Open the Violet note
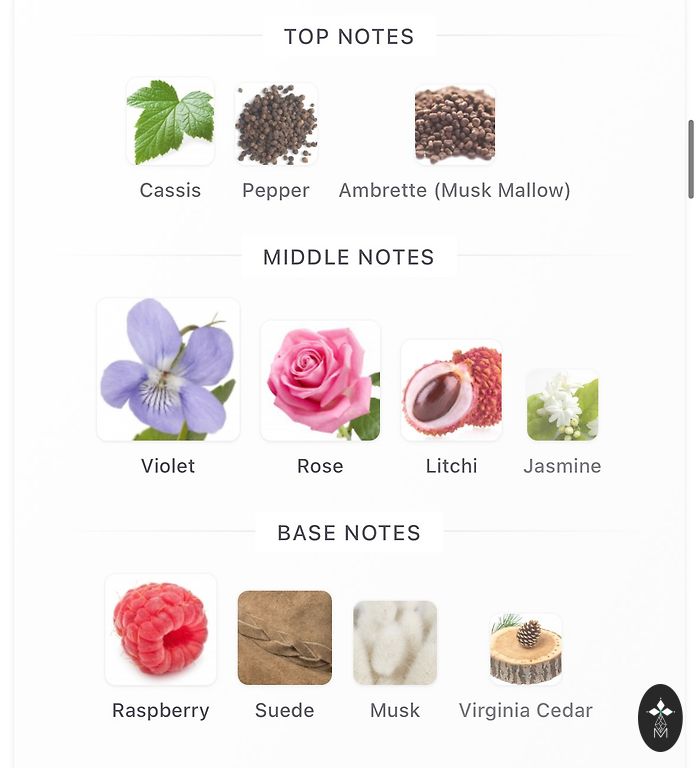 tap(168, 370)
